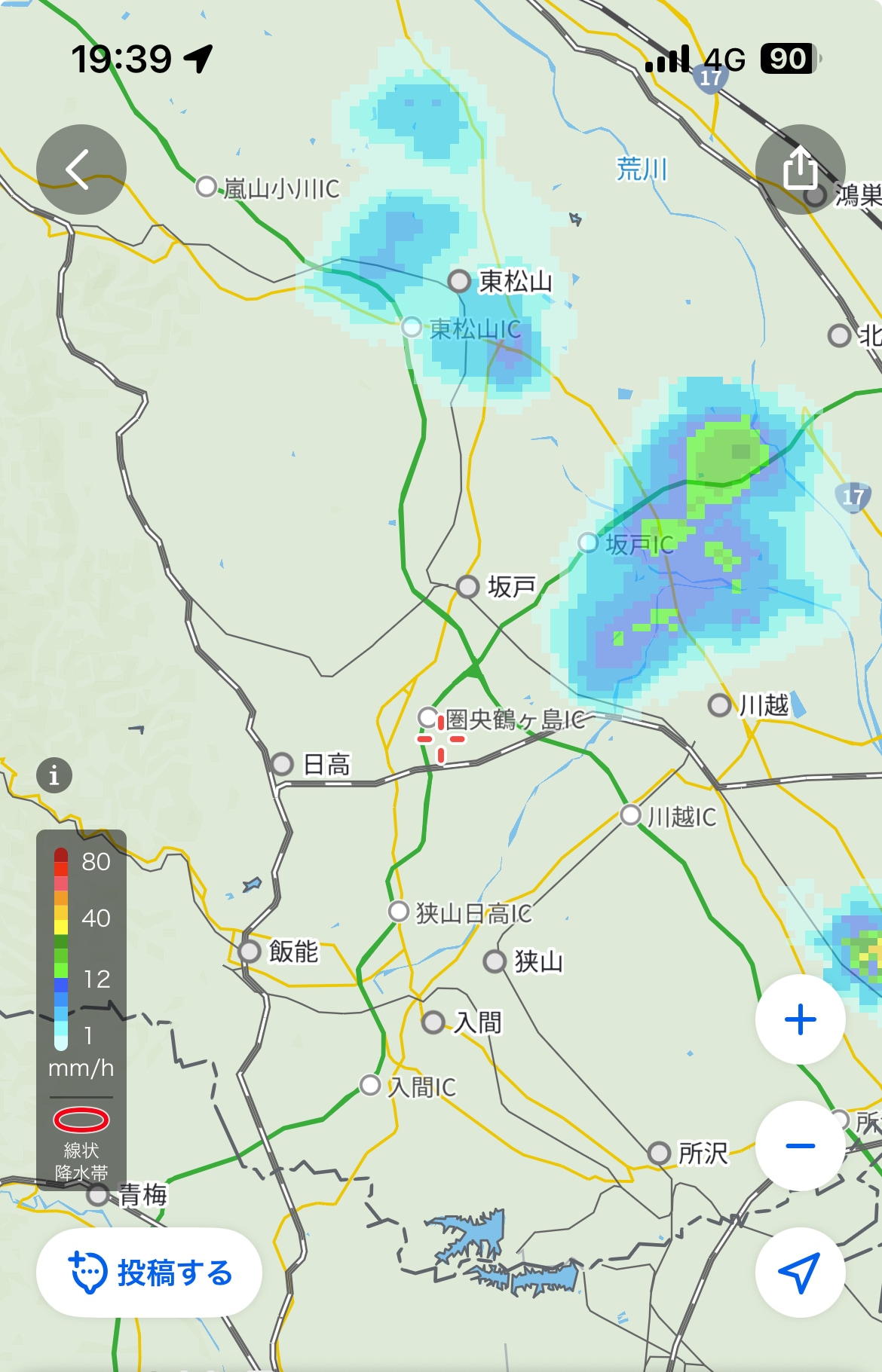Zoom out with the minus button
The height and width of the screenshot is (1372, 882).
coord(800,1146)
